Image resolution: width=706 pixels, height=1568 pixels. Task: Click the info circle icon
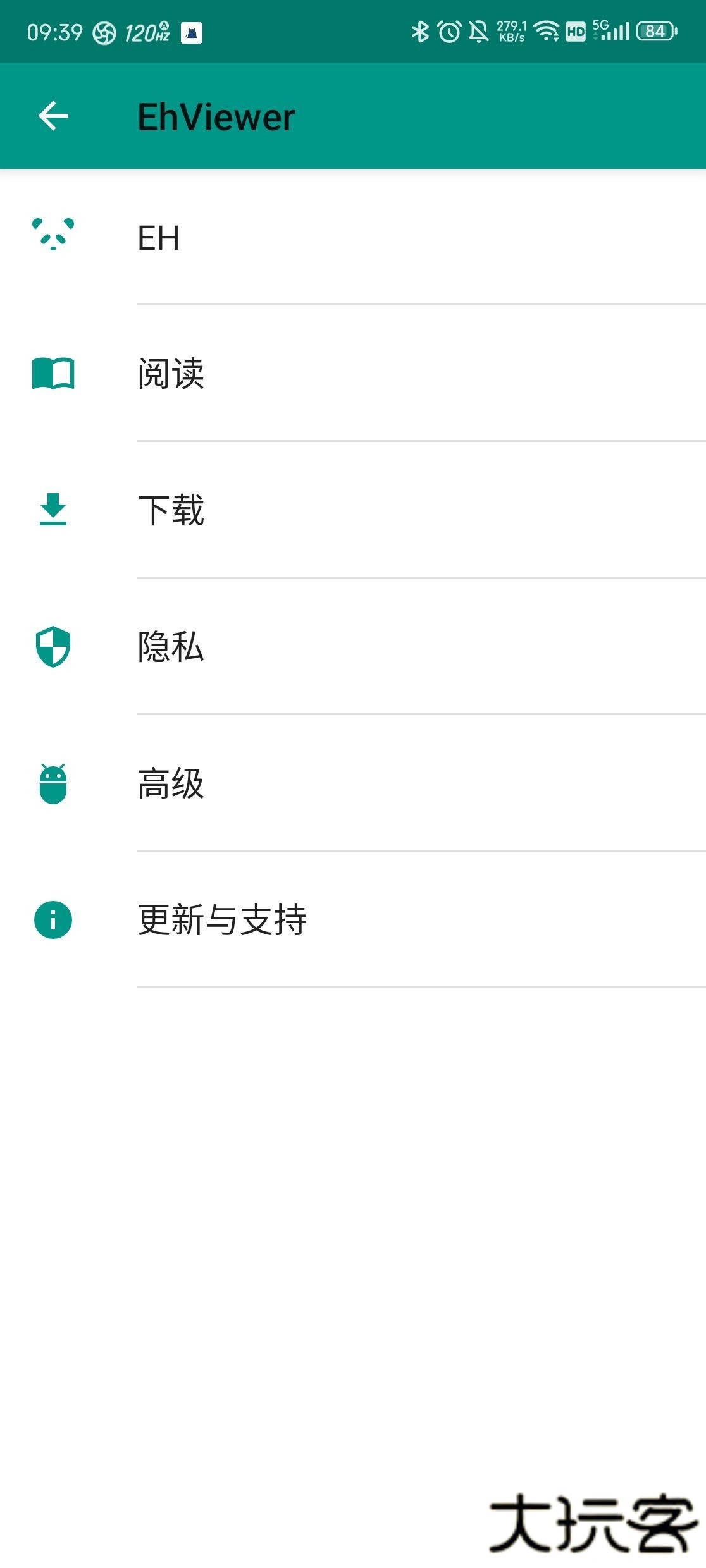click(53, 921)
